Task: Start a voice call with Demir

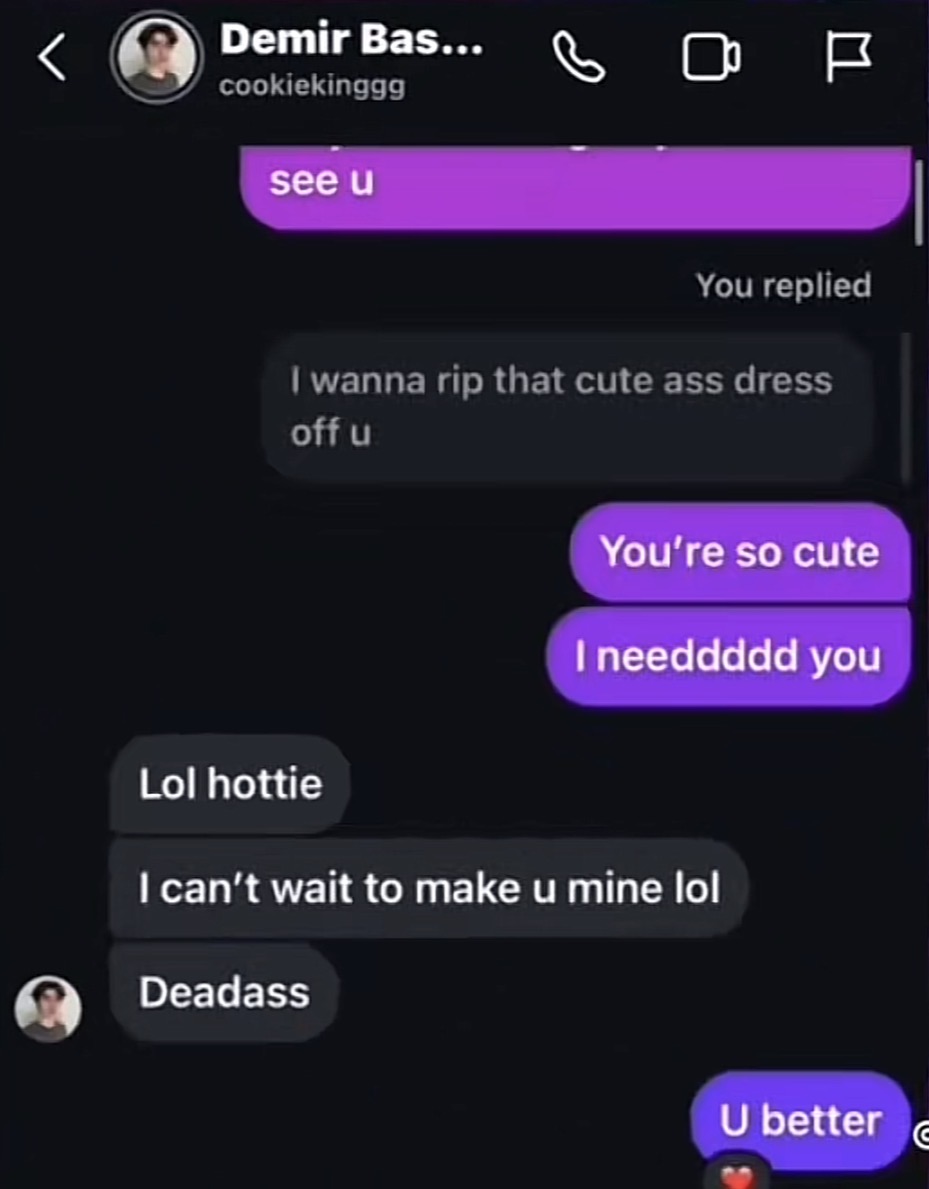Action: [x=579, y=59]
